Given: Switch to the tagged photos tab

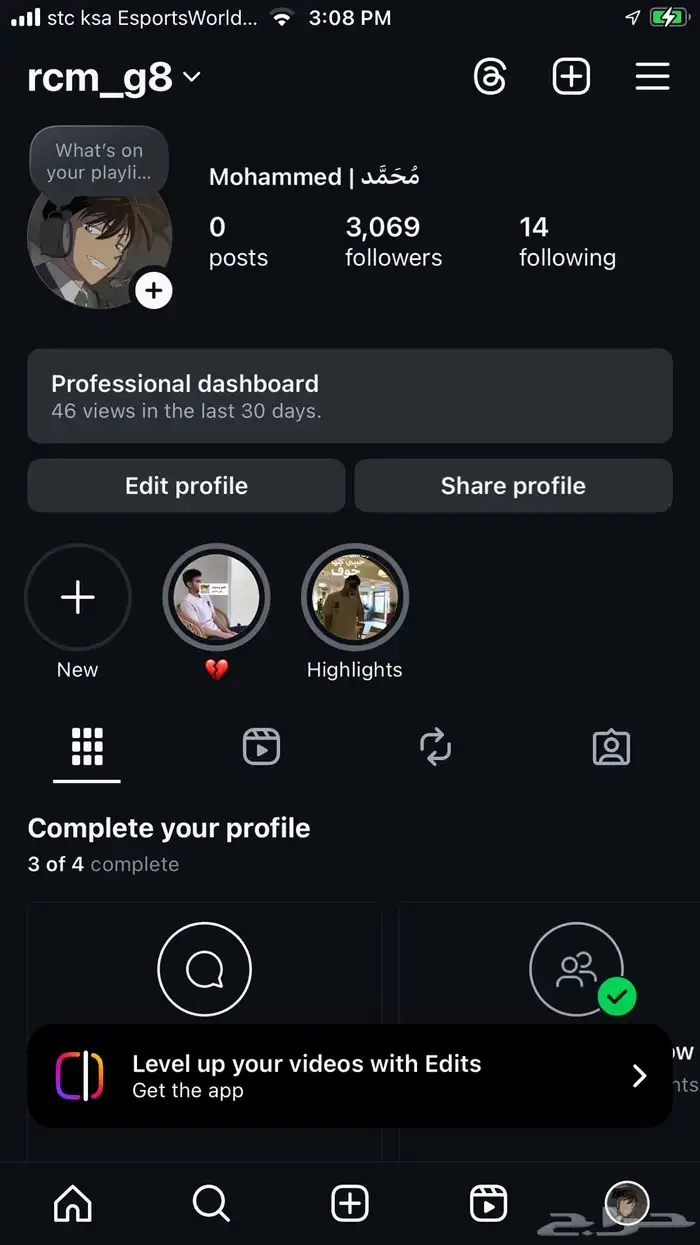Looking at the screenshot, I should click(x=611, y=747).
